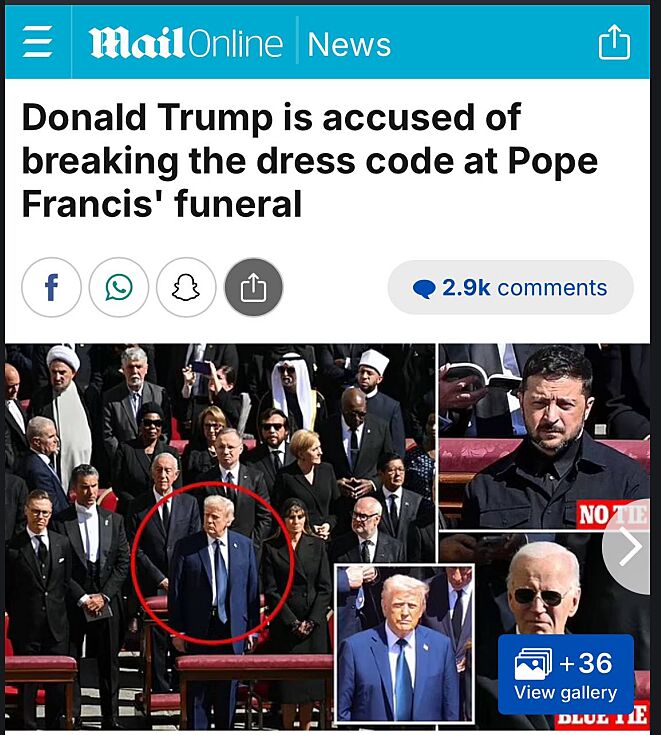Tap the share icon in the header

614,43
